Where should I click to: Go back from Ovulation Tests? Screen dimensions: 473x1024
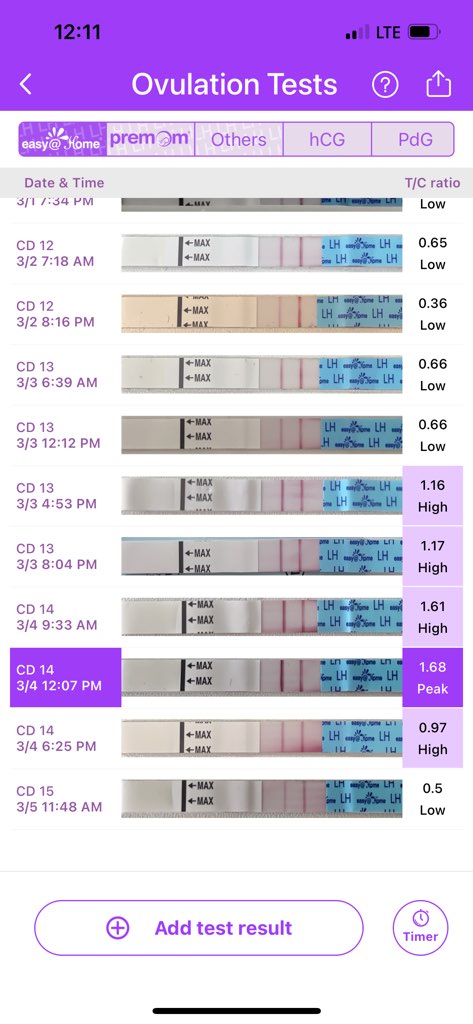25,84
